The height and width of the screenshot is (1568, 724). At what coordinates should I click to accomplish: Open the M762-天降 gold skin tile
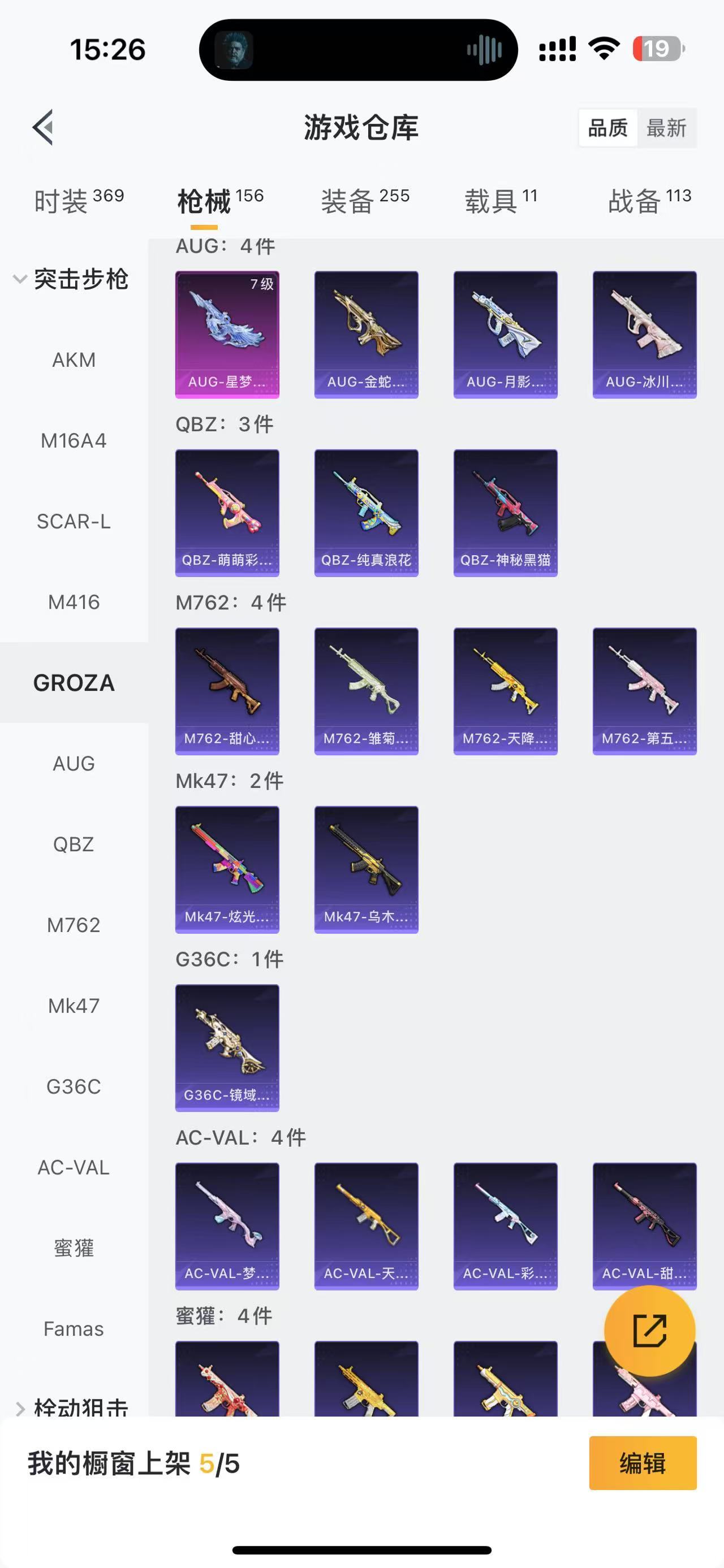click(506, 691)
